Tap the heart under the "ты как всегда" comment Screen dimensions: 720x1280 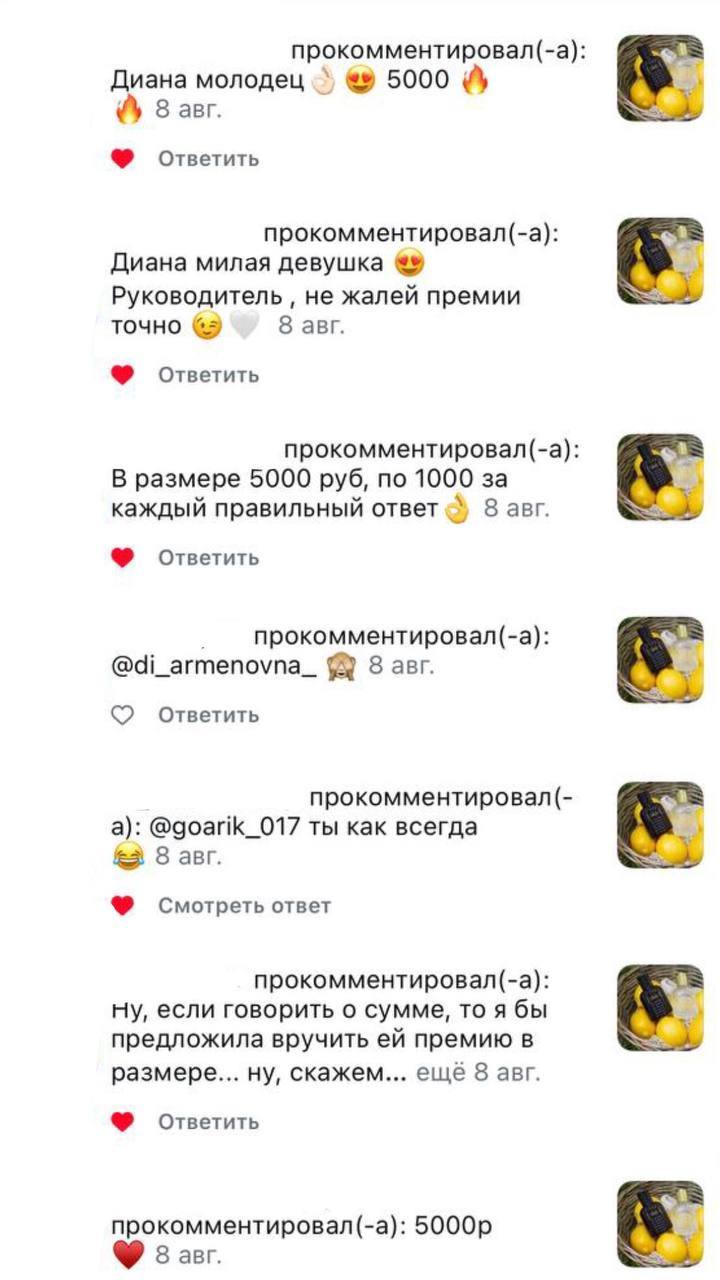click(122, 906)
